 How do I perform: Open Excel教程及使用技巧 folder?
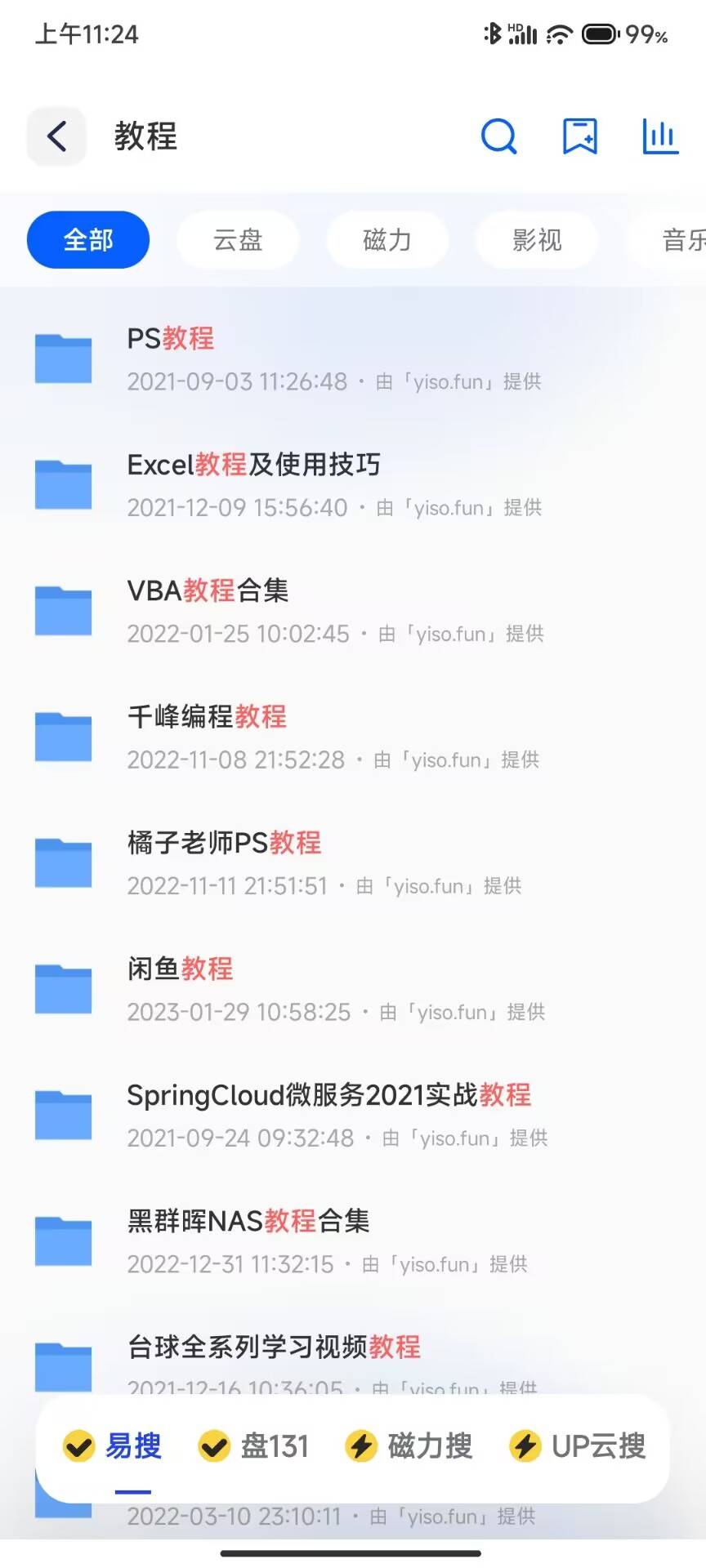point(253,465)
